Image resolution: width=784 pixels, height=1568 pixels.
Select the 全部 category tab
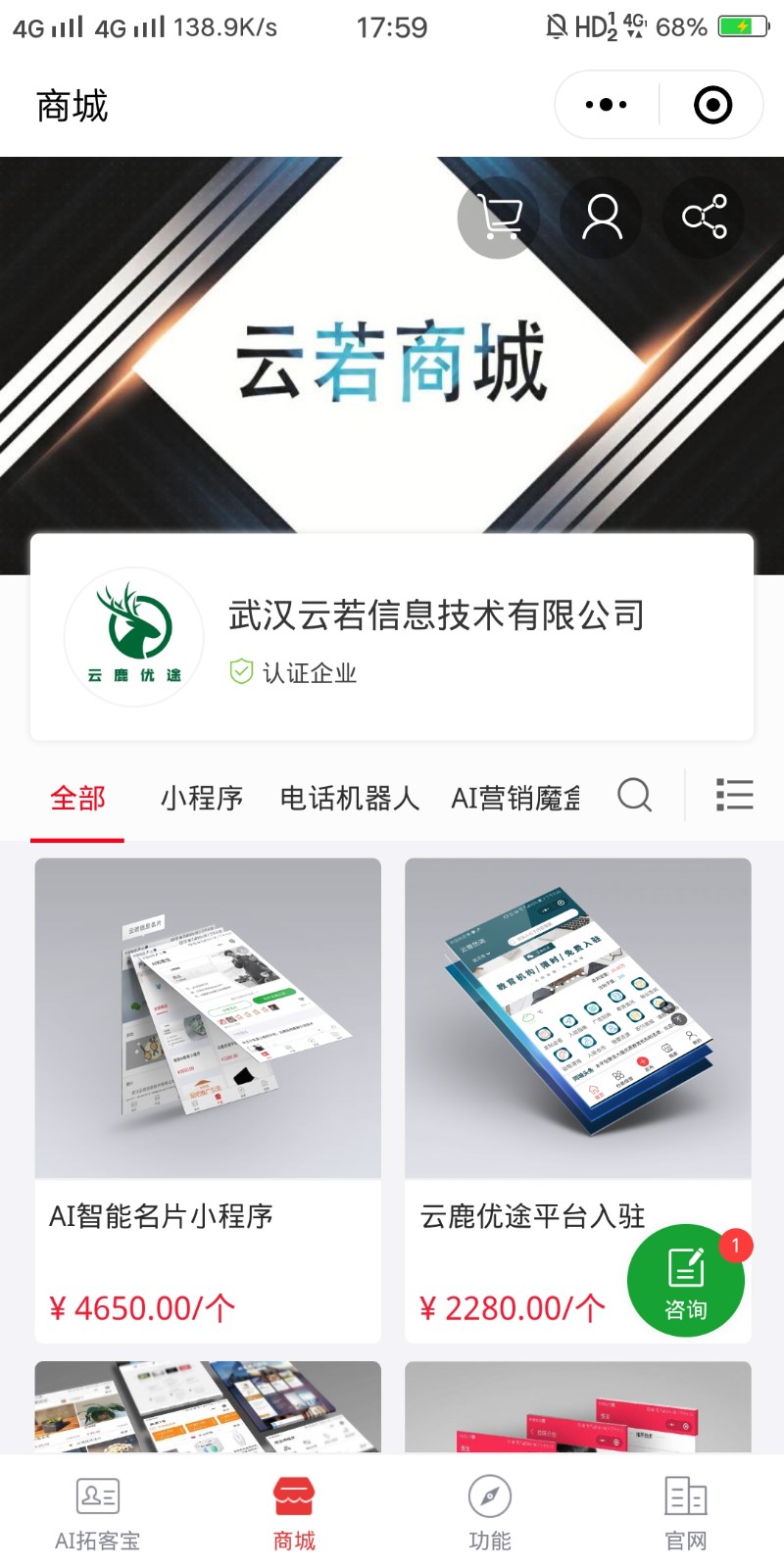pyautogui.click(x=77, y=798)
